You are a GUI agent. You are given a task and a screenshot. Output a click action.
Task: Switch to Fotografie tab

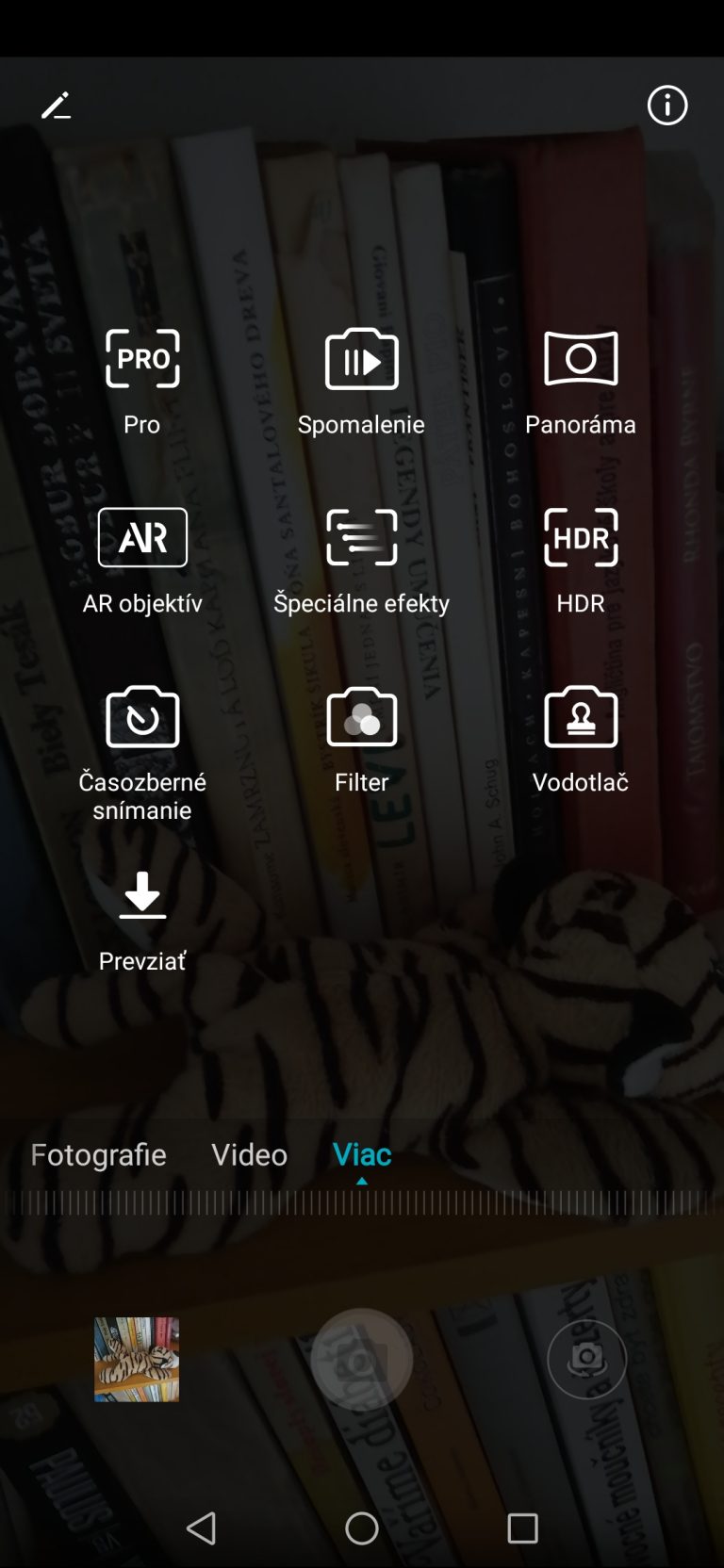click(x=98, y=1154)
